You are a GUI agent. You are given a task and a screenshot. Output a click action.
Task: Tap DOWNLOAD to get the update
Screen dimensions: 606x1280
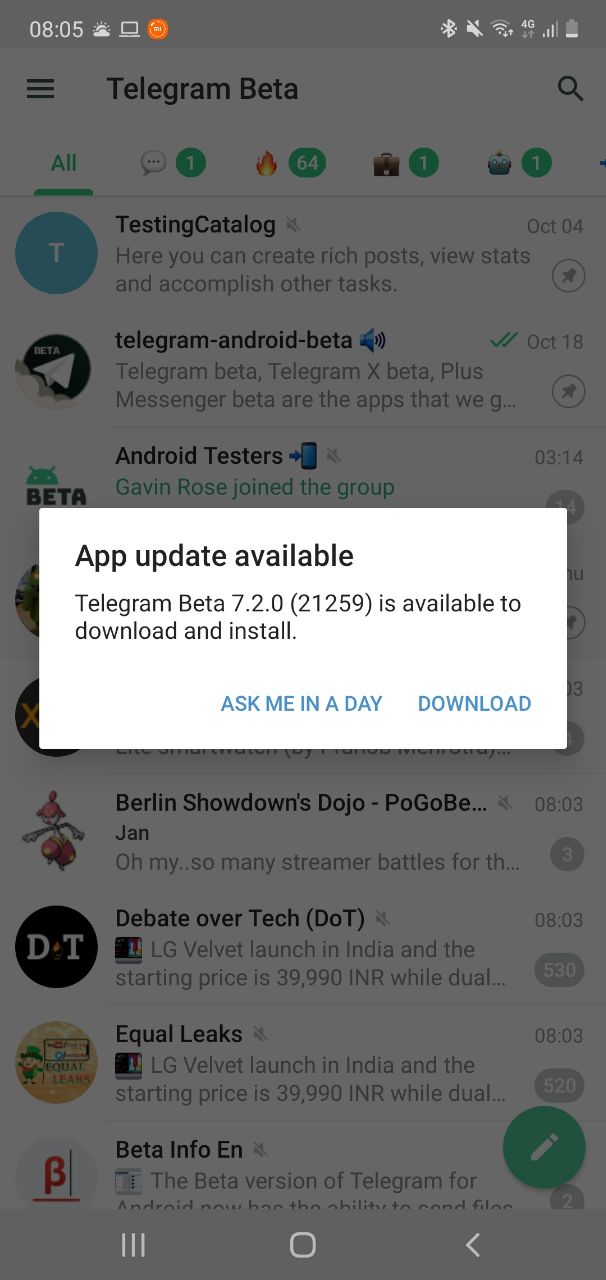[474, 703]
